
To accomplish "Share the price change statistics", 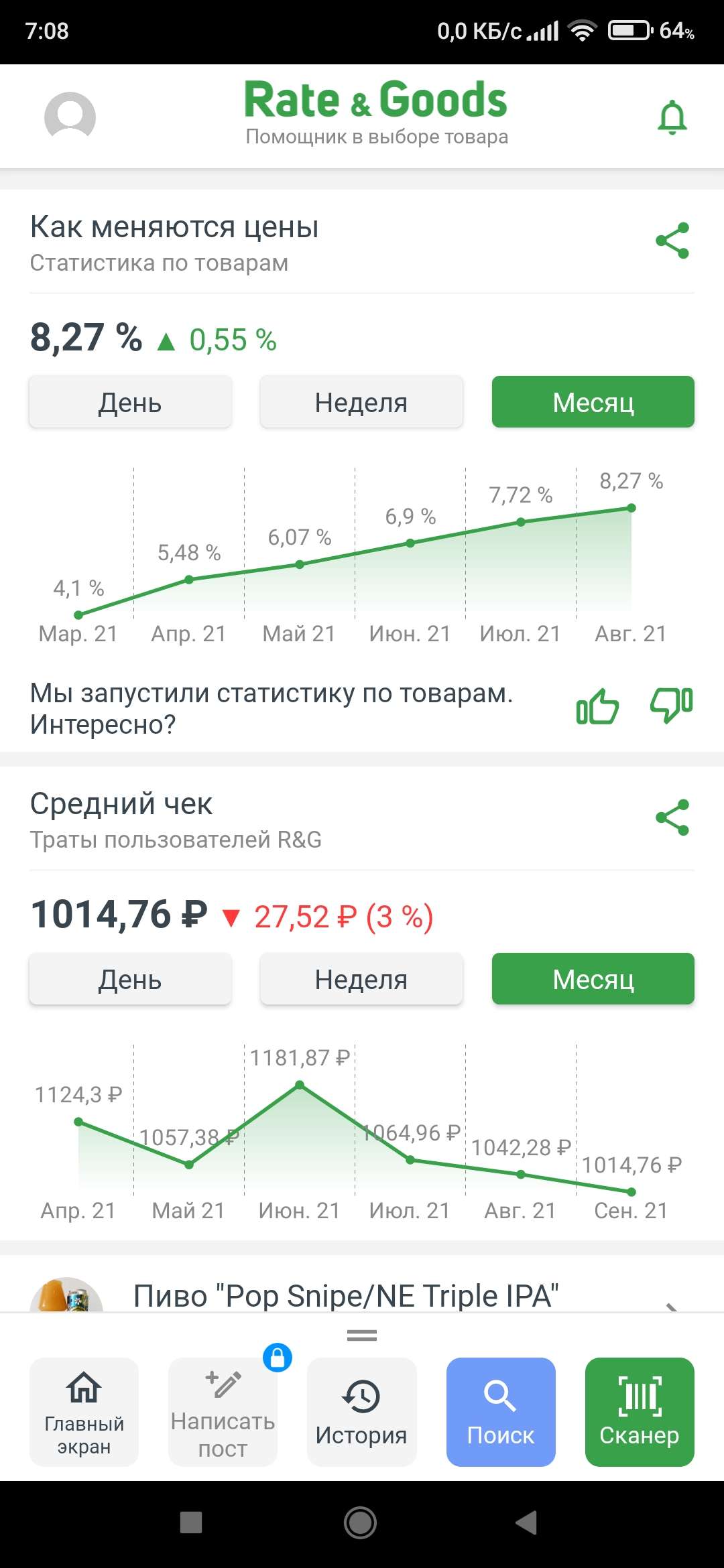I will tap(672, 241).
